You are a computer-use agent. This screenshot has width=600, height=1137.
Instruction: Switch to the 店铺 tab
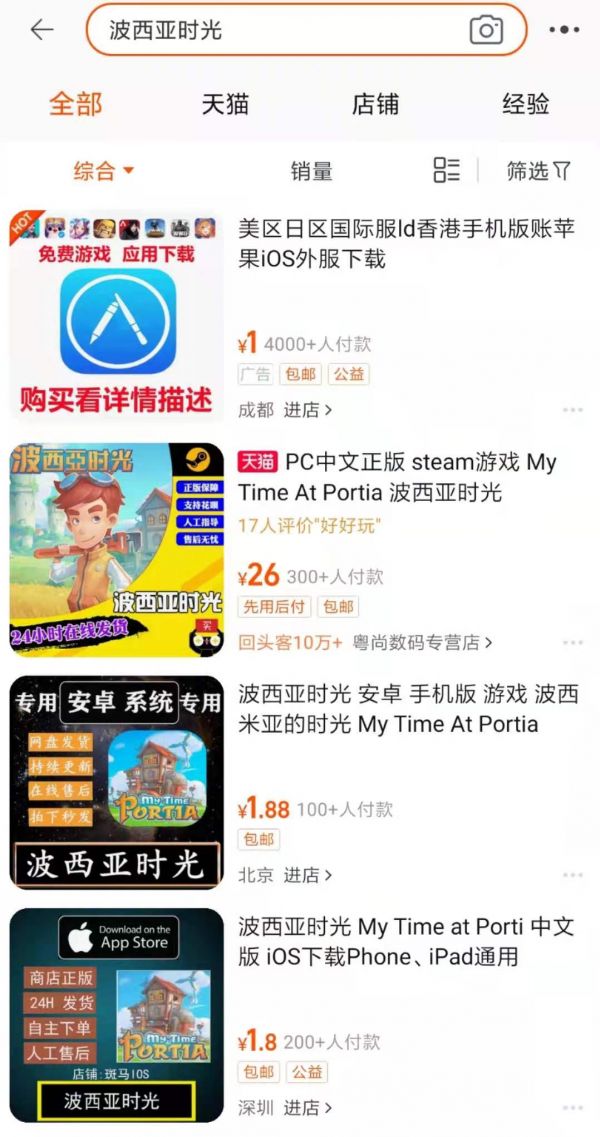(375, 104)
